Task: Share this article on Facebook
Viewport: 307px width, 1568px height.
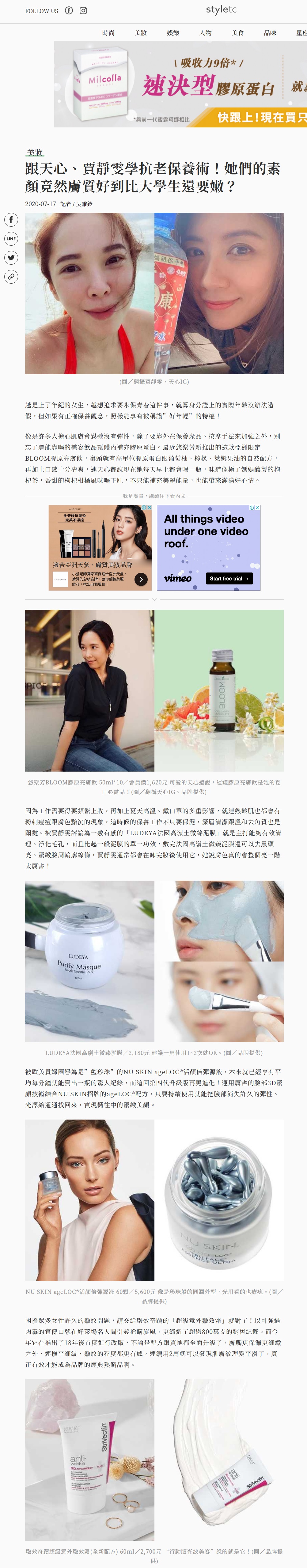Action: point(11,220)
